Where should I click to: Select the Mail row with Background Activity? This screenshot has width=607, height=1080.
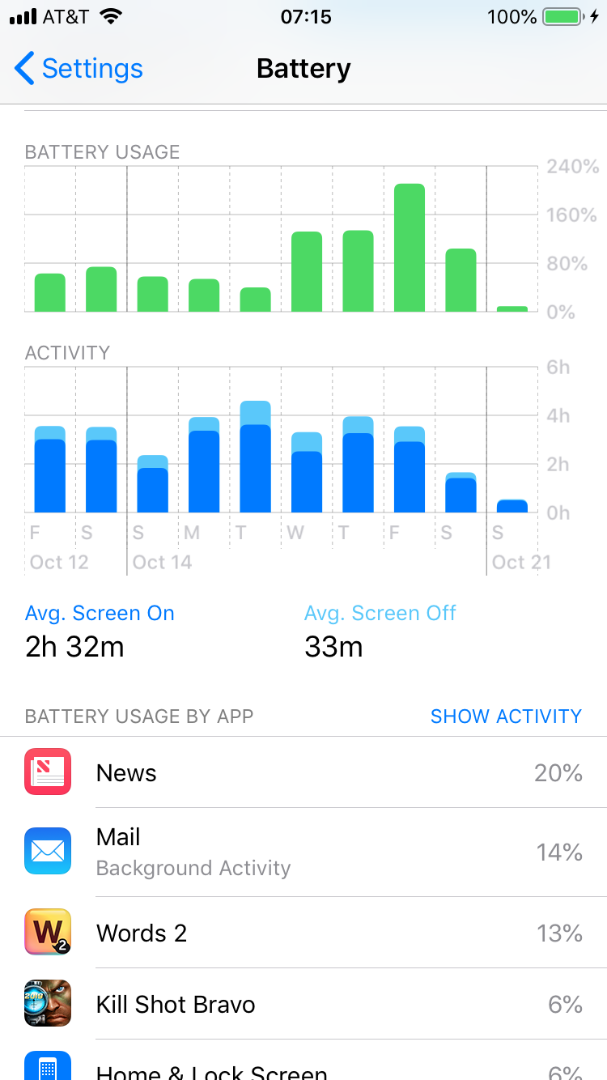click(x=303, y=852)
